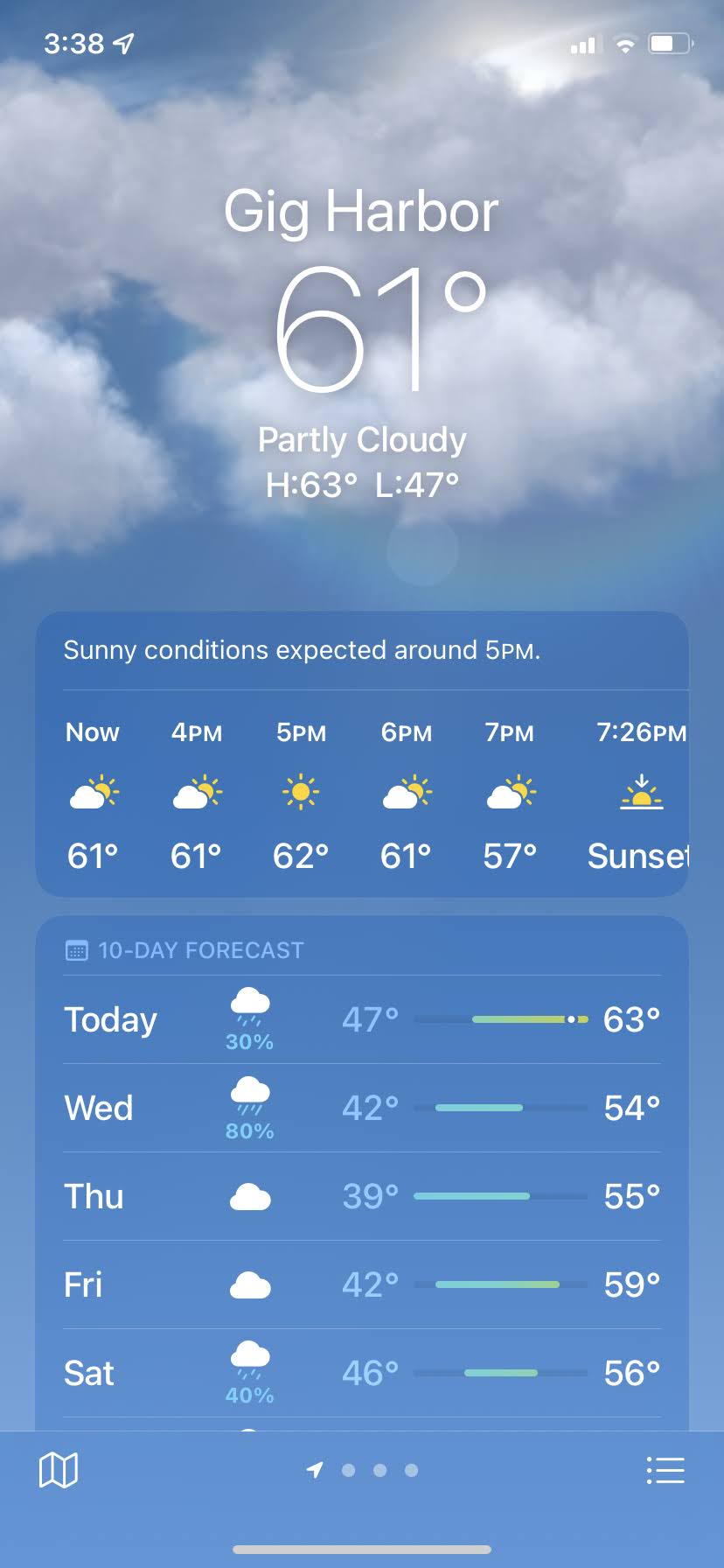The width and height of the screenshot is (724, 1568).
Task: Open the weather map
Action: (x=59, y=1470)
